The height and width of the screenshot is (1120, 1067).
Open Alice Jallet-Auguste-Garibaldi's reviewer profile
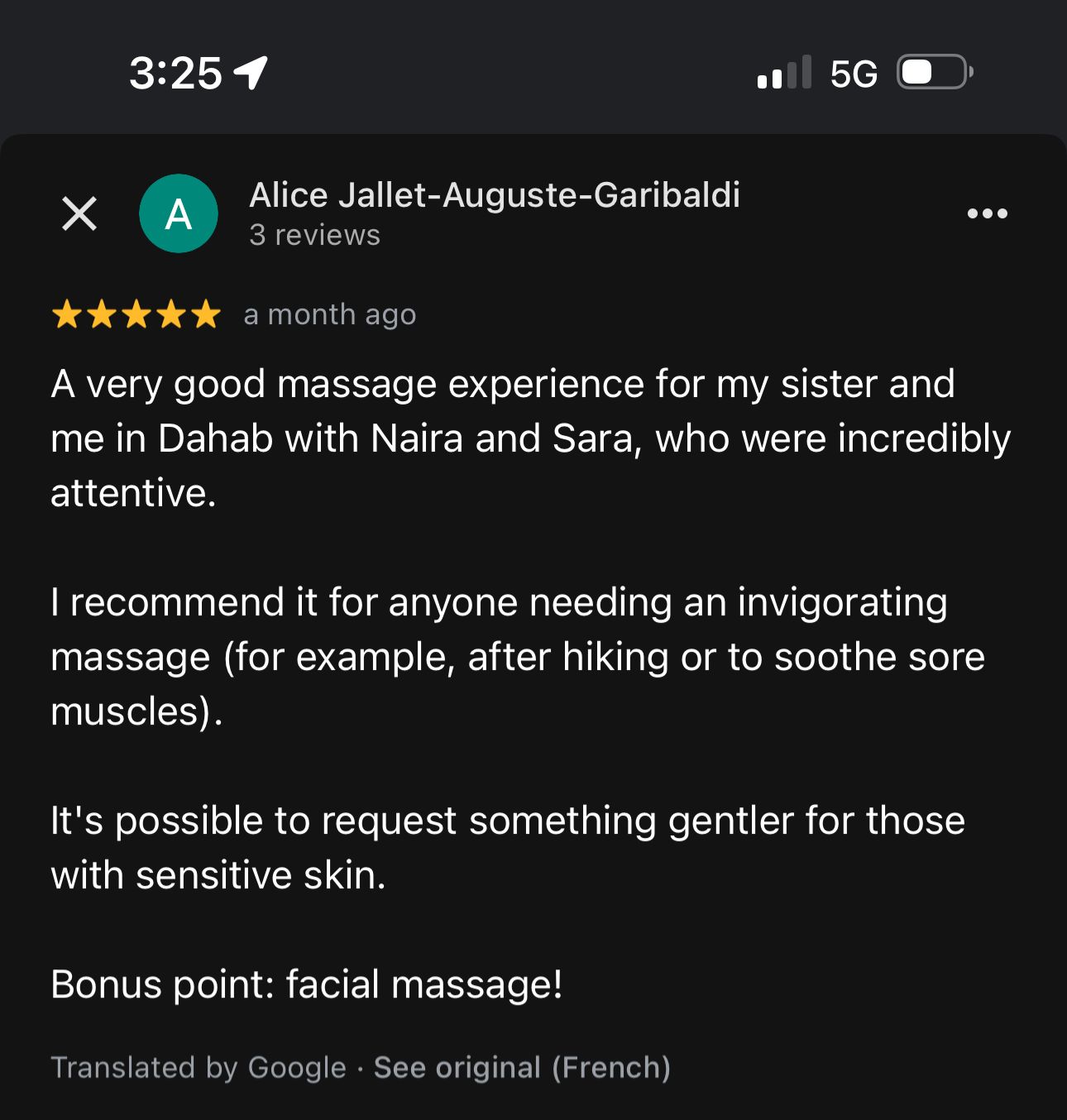pos(494,196)
